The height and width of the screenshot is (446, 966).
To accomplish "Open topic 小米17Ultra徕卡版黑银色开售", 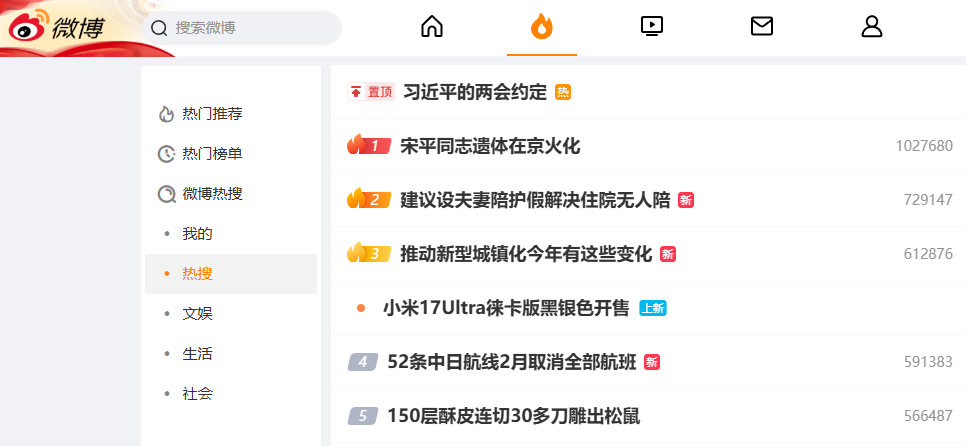I will pos(506,308).
